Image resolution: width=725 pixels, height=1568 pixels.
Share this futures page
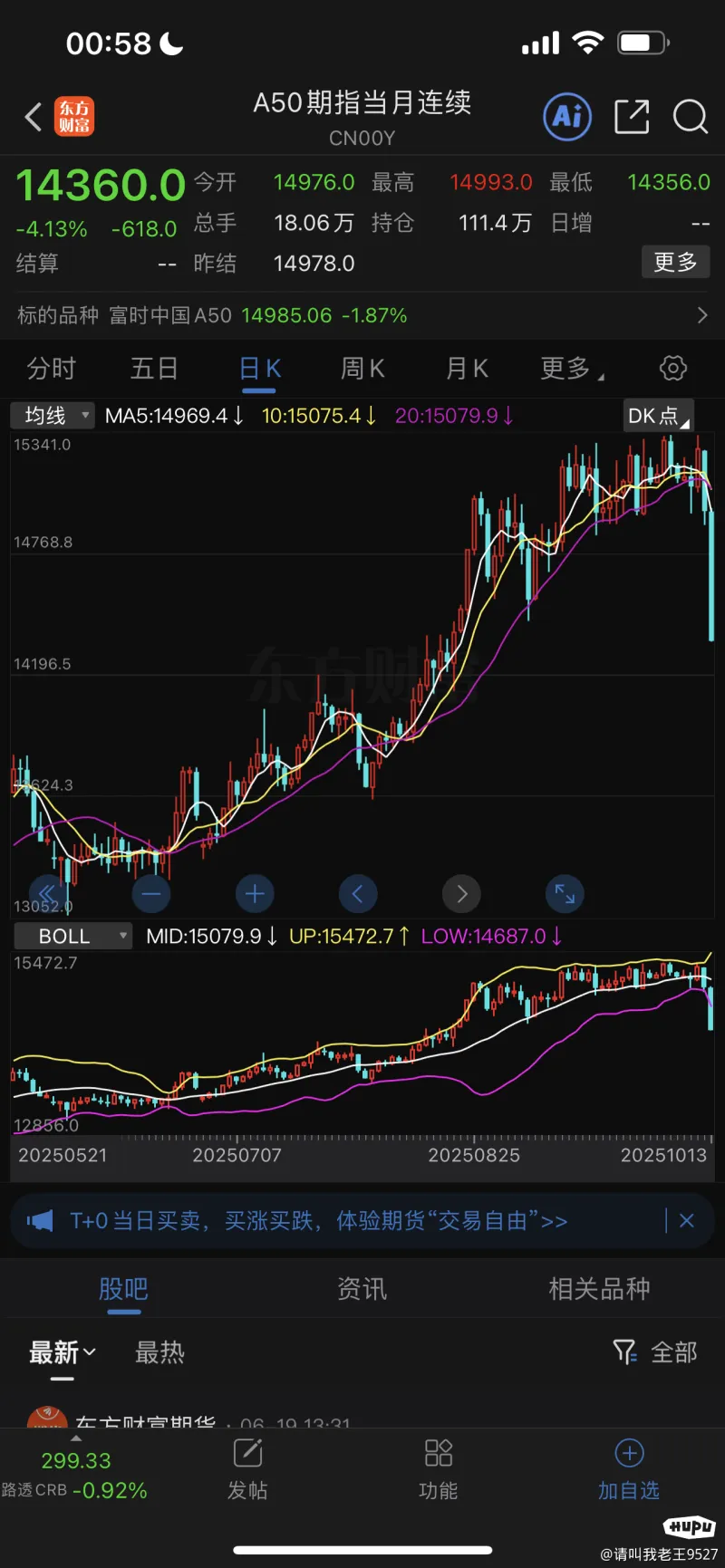point(631,117)
